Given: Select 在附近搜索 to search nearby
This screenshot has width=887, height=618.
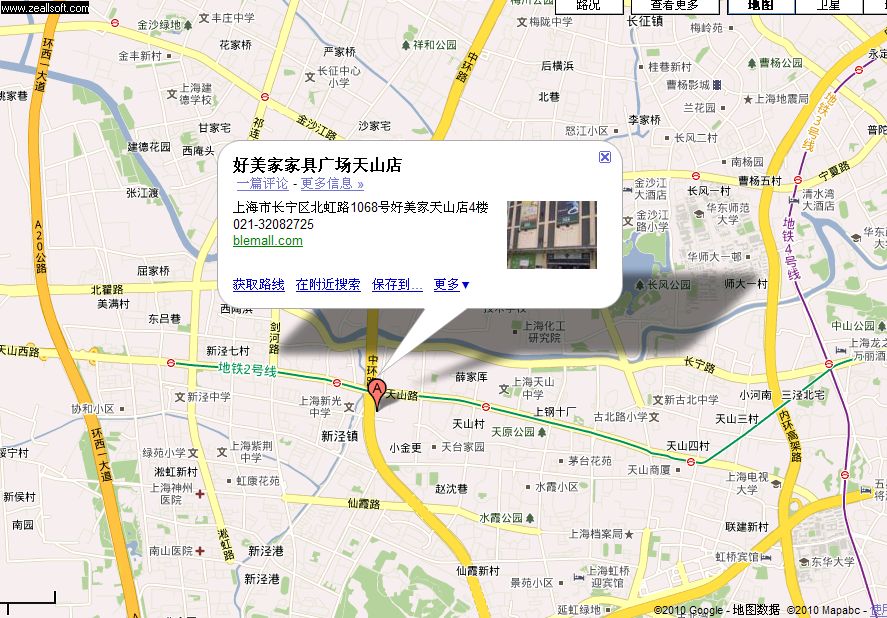Looking at the screenshot, I should [x=328, y=285].
